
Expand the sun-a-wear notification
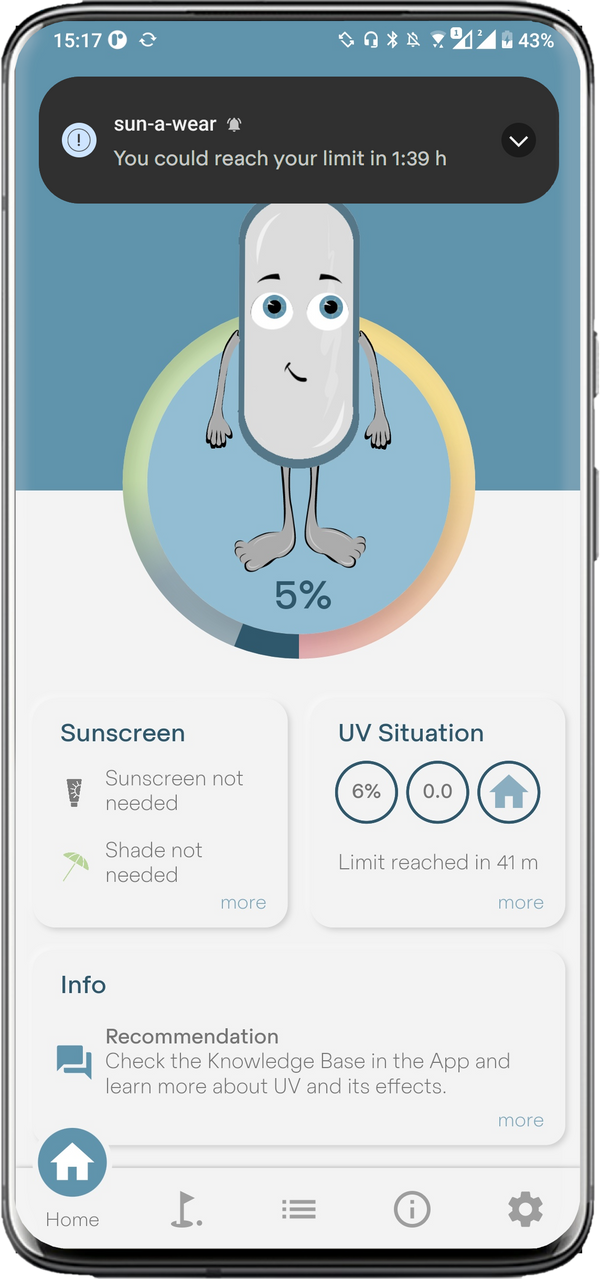click(518, 141)
